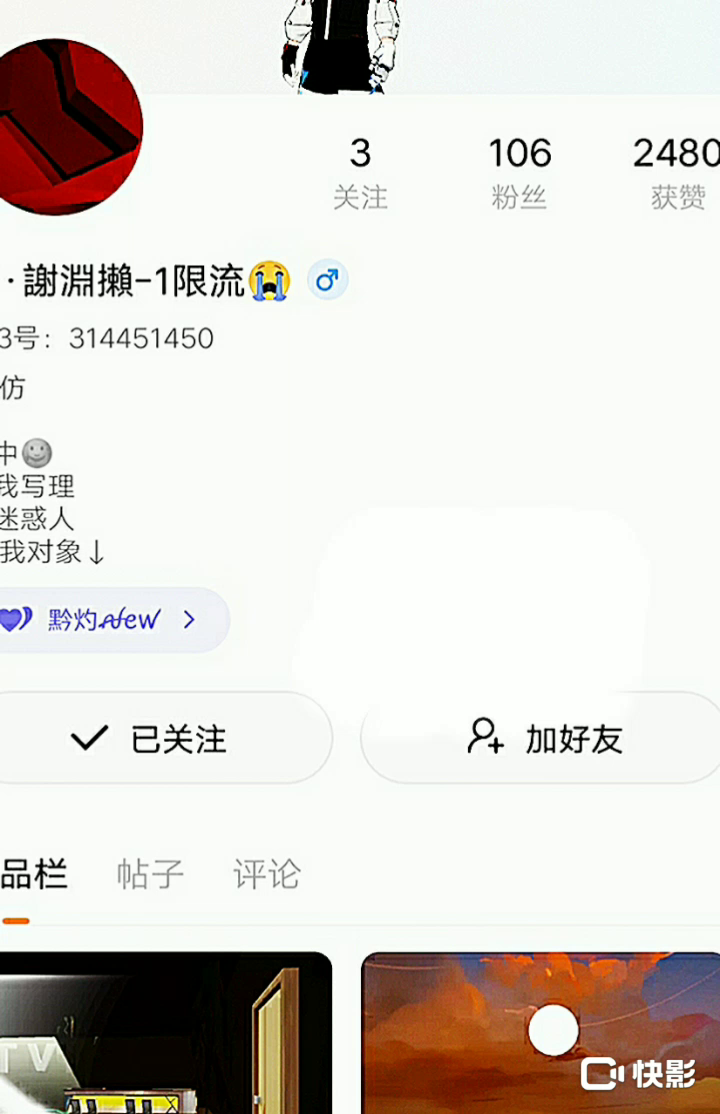Tap the 已关注 button to unfollow
Viewport: 720px width, 1114px height.
tap(160, 739)
